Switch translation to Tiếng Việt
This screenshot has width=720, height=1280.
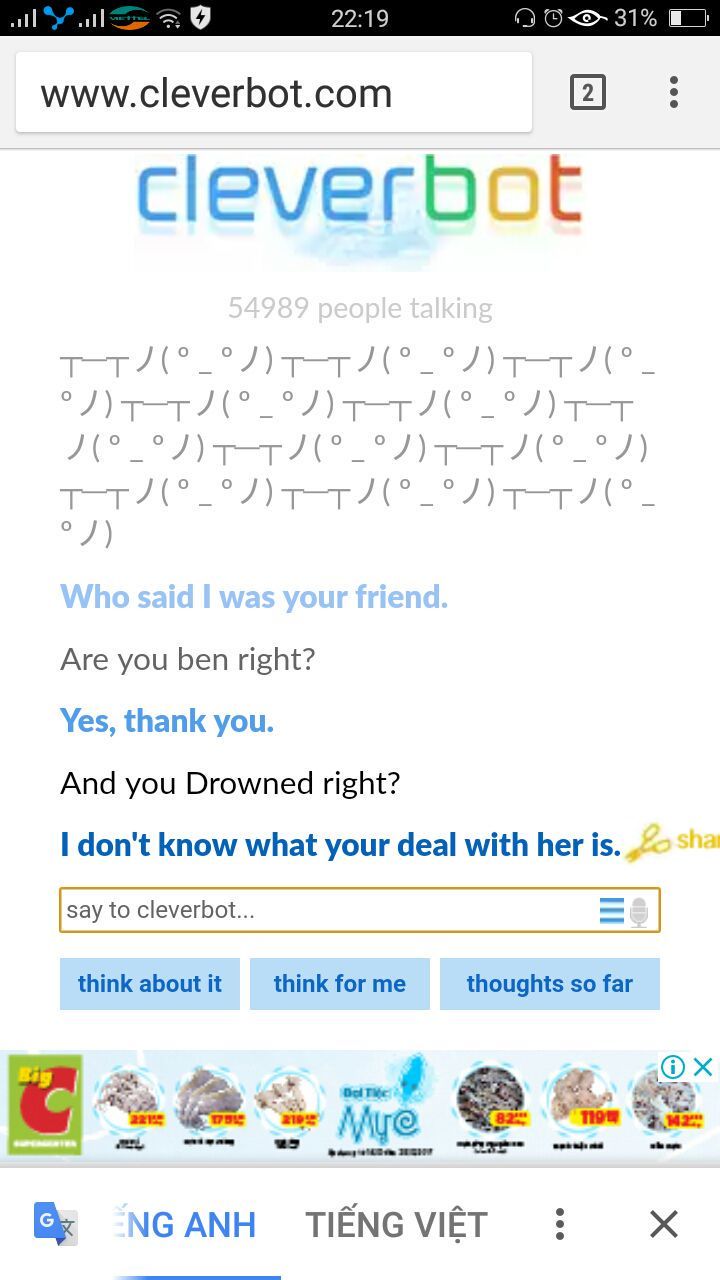pos(397,1224)
